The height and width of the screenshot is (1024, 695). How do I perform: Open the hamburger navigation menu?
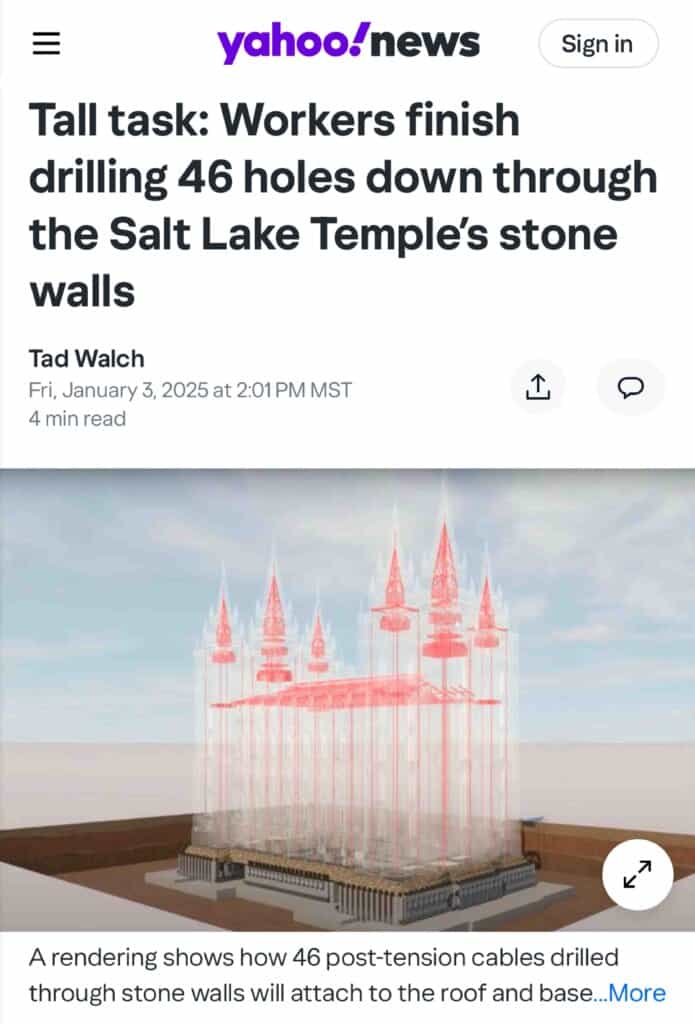click(x=46, y=44)
